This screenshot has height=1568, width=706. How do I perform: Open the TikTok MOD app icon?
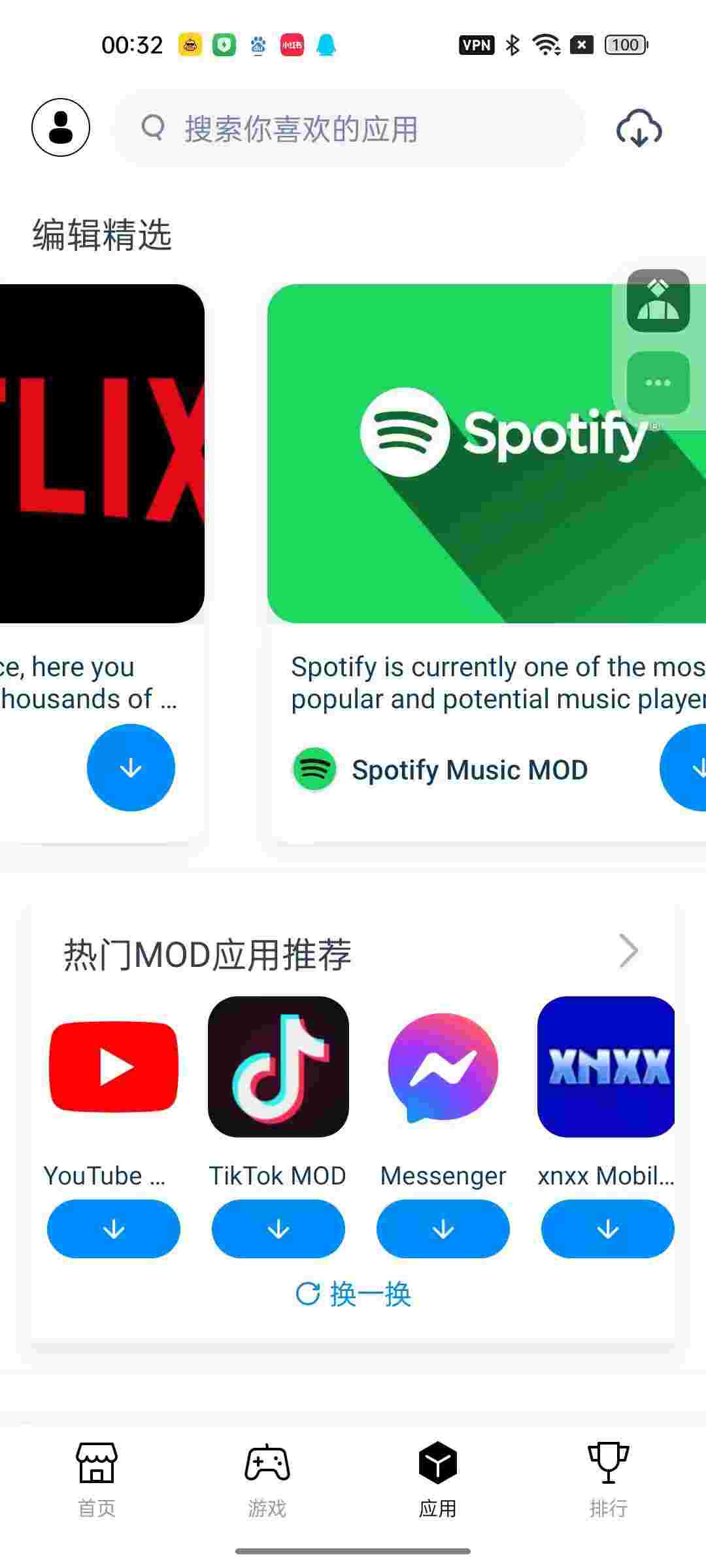point(278,1067)
